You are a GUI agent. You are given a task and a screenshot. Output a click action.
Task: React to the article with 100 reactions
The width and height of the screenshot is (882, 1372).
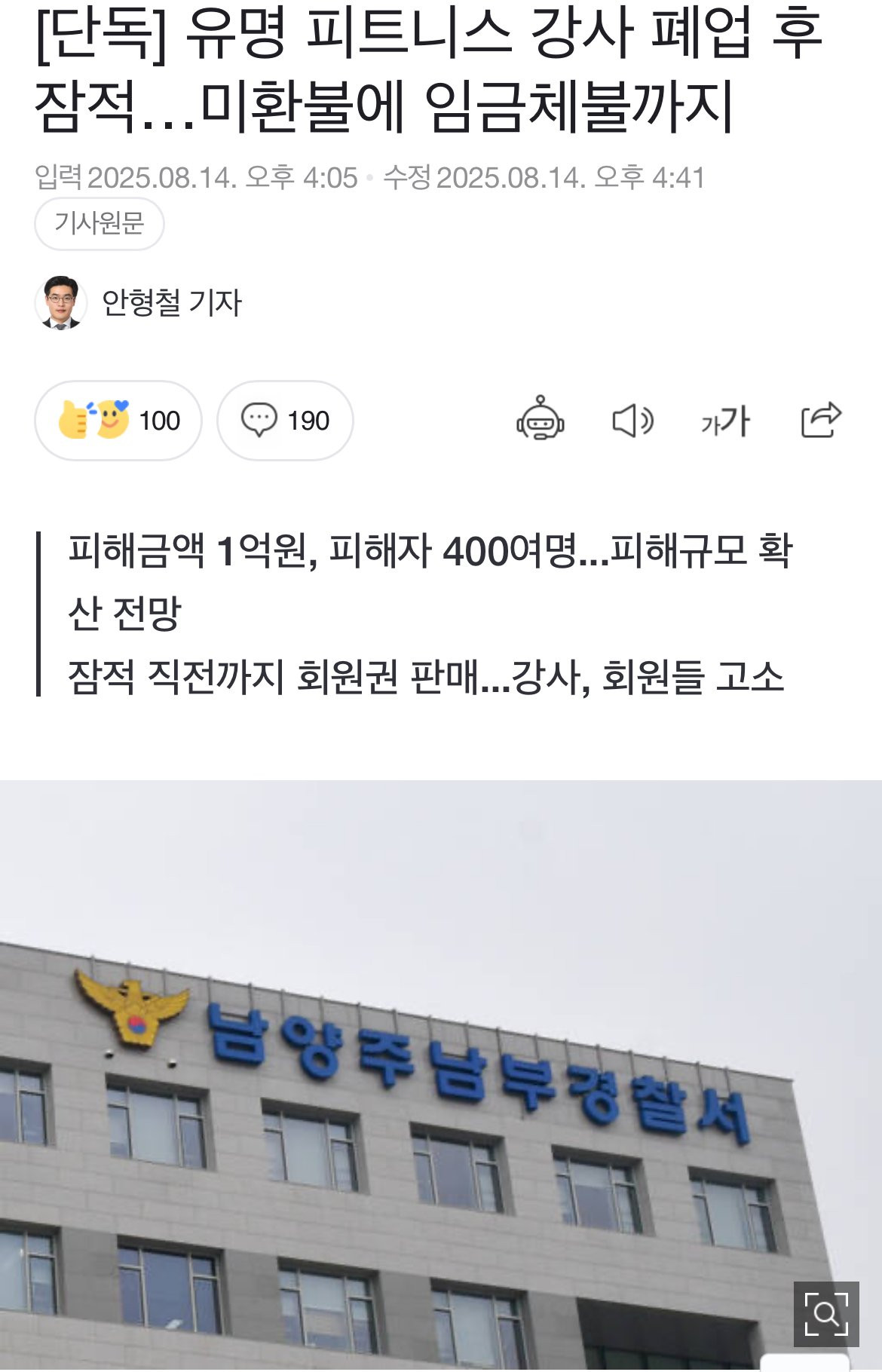tap(118, 421)
